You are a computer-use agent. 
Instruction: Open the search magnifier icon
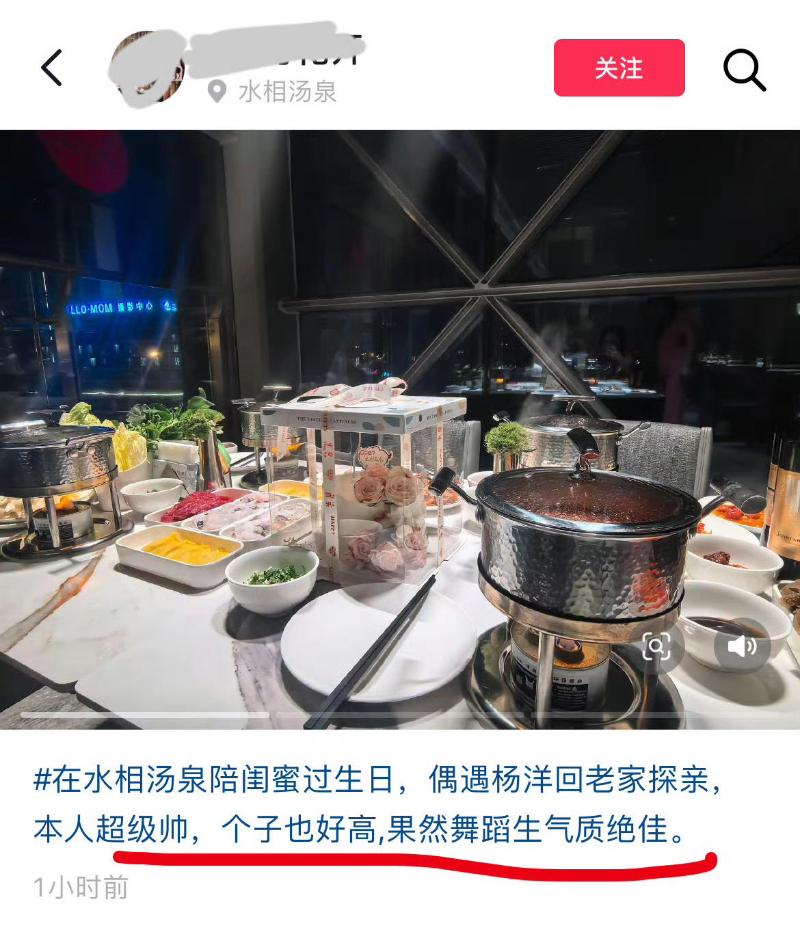point(744,69)
